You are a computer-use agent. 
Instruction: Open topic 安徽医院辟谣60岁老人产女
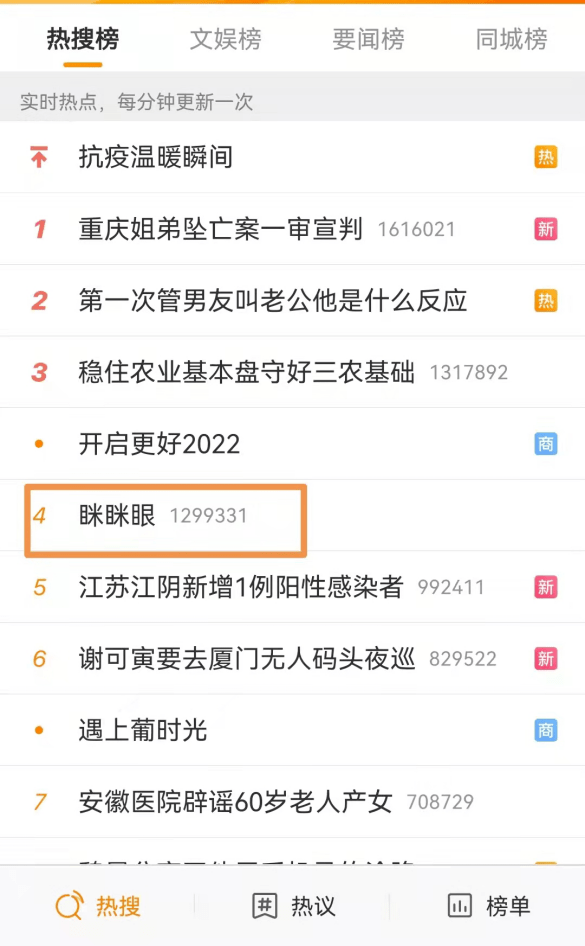pos(292,802)
